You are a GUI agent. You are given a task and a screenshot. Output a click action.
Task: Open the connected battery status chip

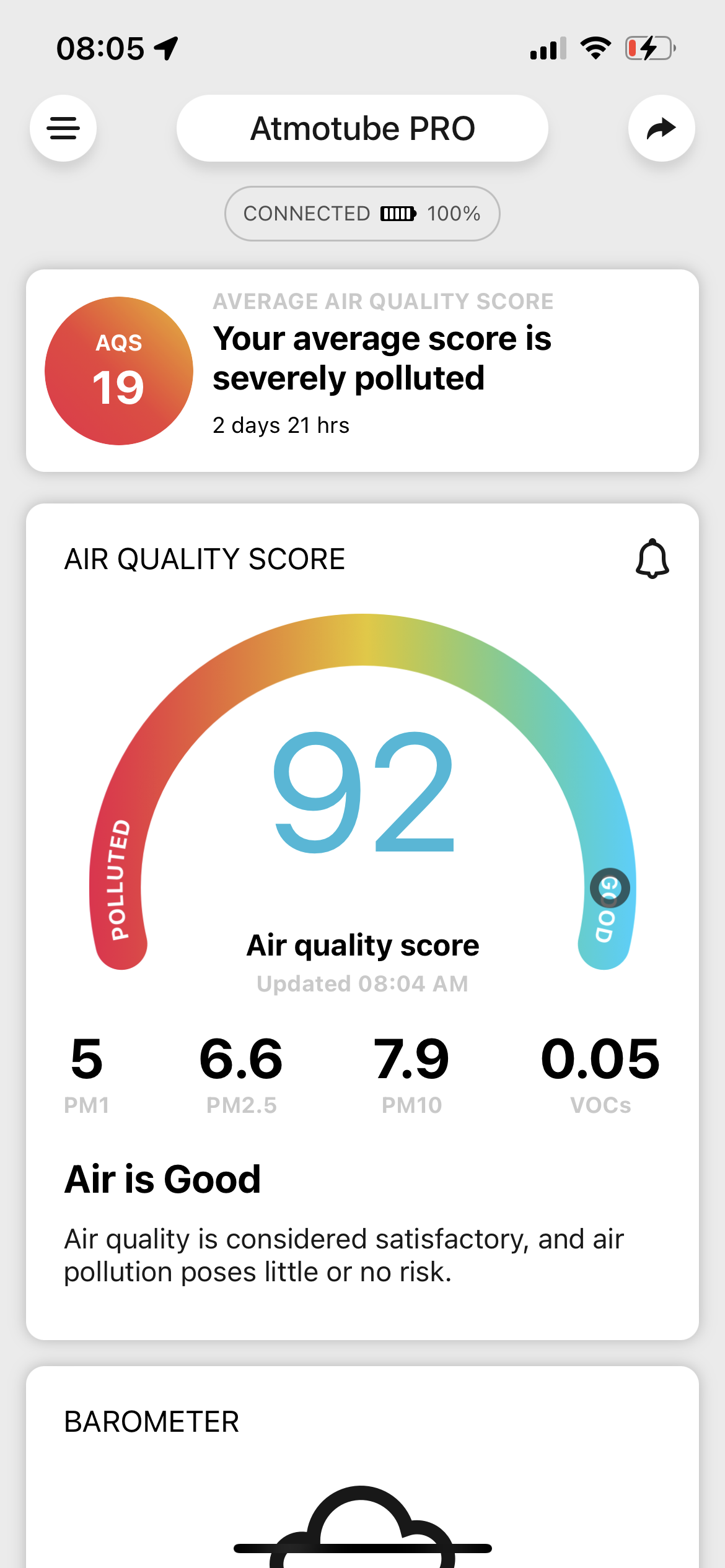pyautogui.click(x=362, y=214)
